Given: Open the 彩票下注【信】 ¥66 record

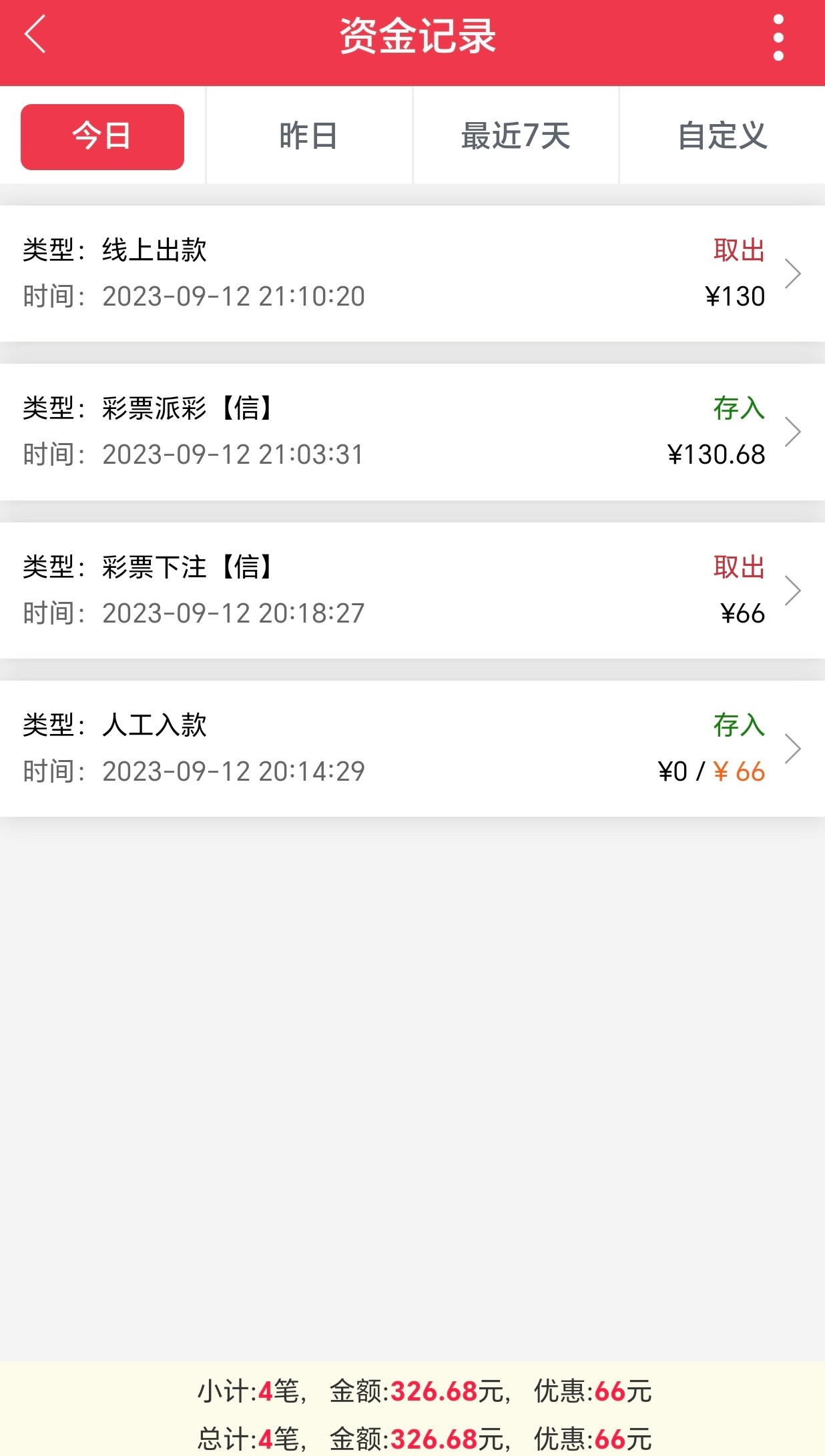Looking at the screenshot, I should point(412,591).
